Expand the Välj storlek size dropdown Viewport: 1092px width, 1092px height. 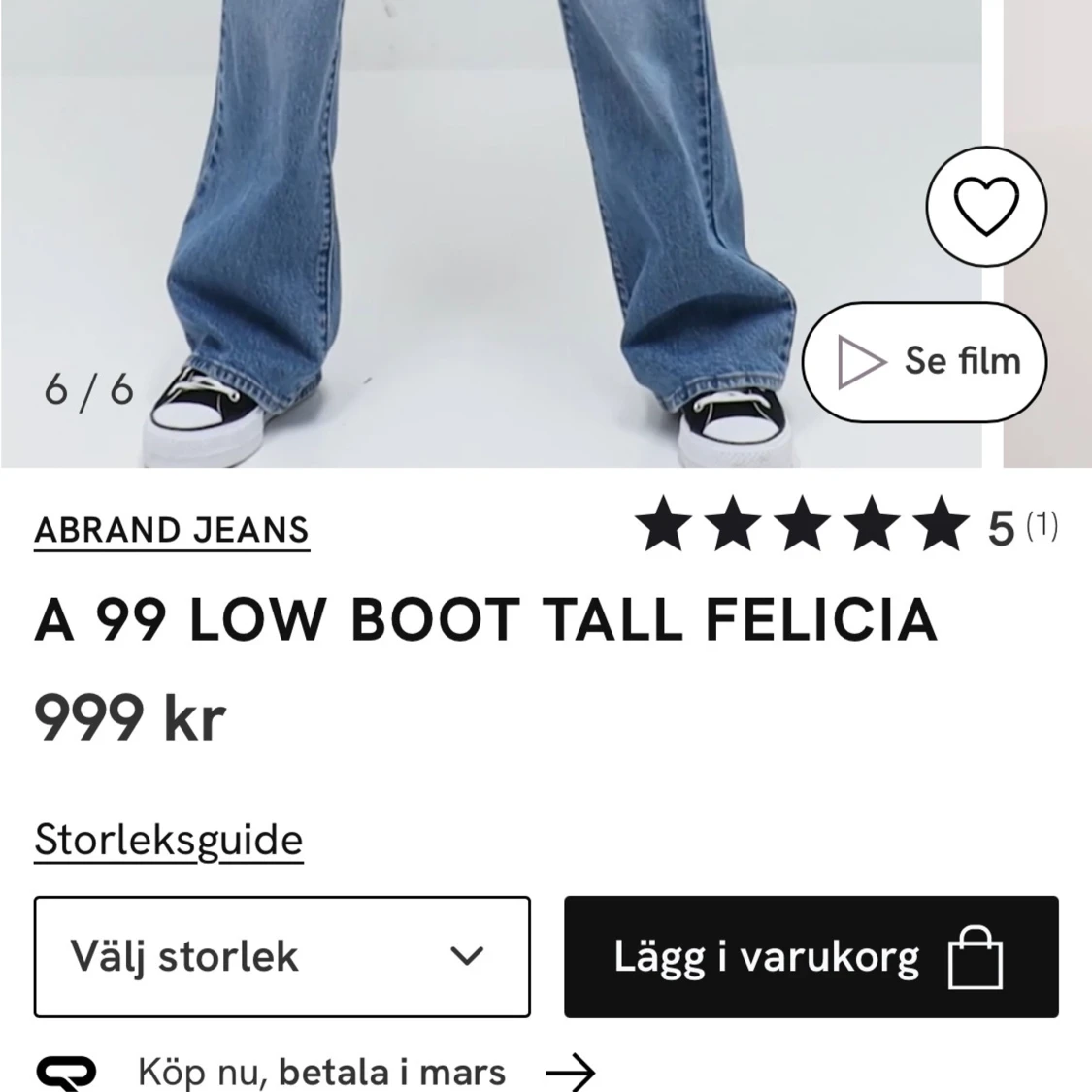coord(281,956)
